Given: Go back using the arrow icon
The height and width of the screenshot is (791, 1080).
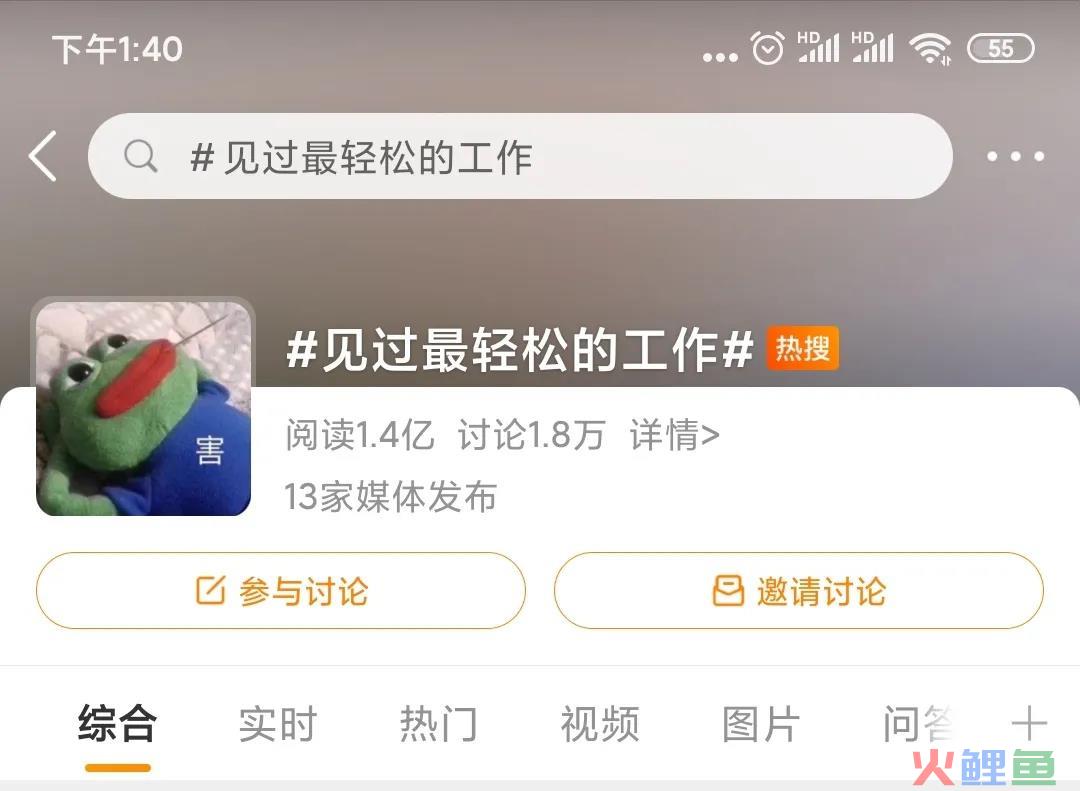Looking at the screenshot, I should pyautogui.click(x=42, y=157).
